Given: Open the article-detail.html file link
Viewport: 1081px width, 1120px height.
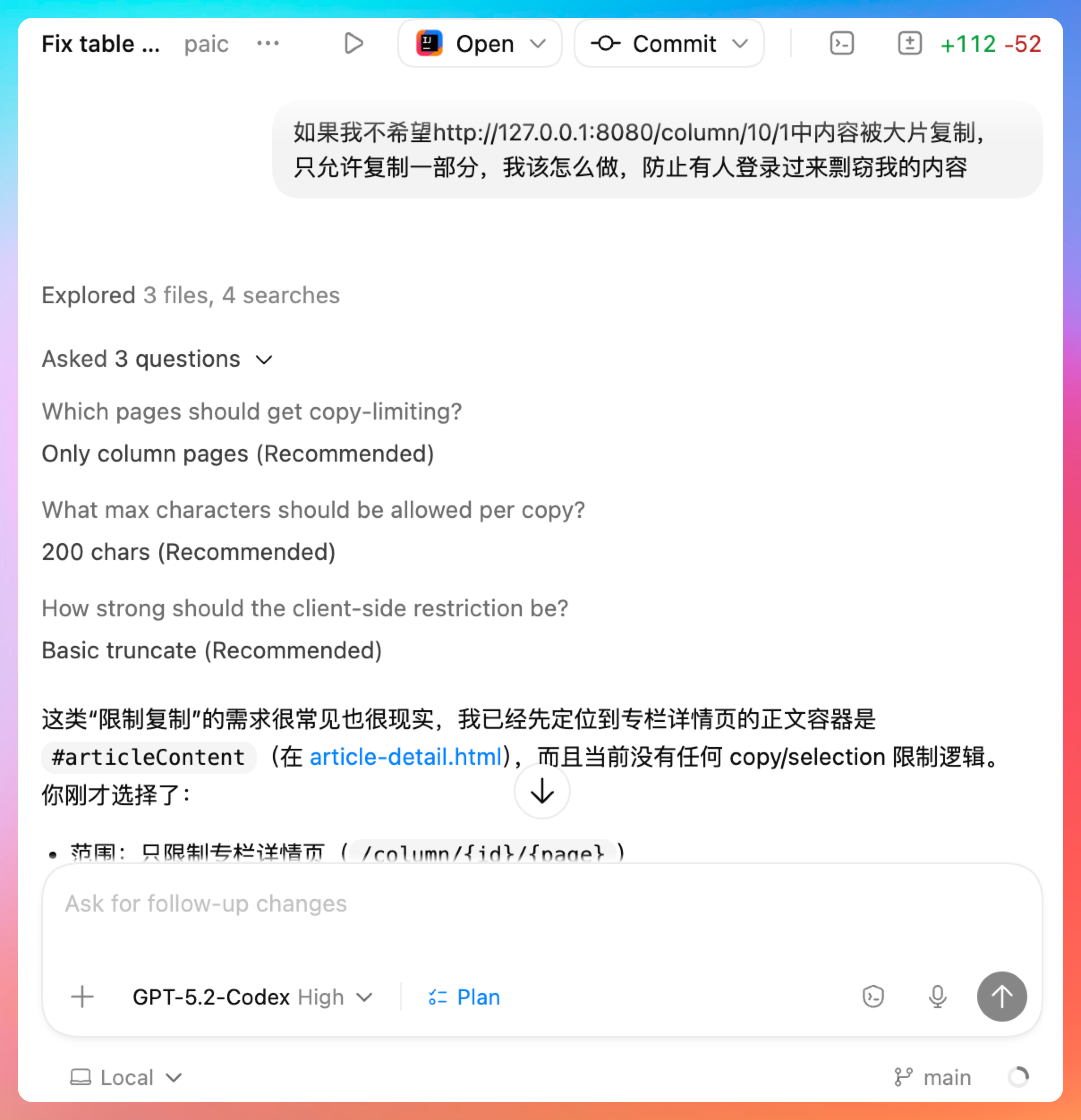Looking at the screenshot, I should pyautogui.click(x=406, y=756).
